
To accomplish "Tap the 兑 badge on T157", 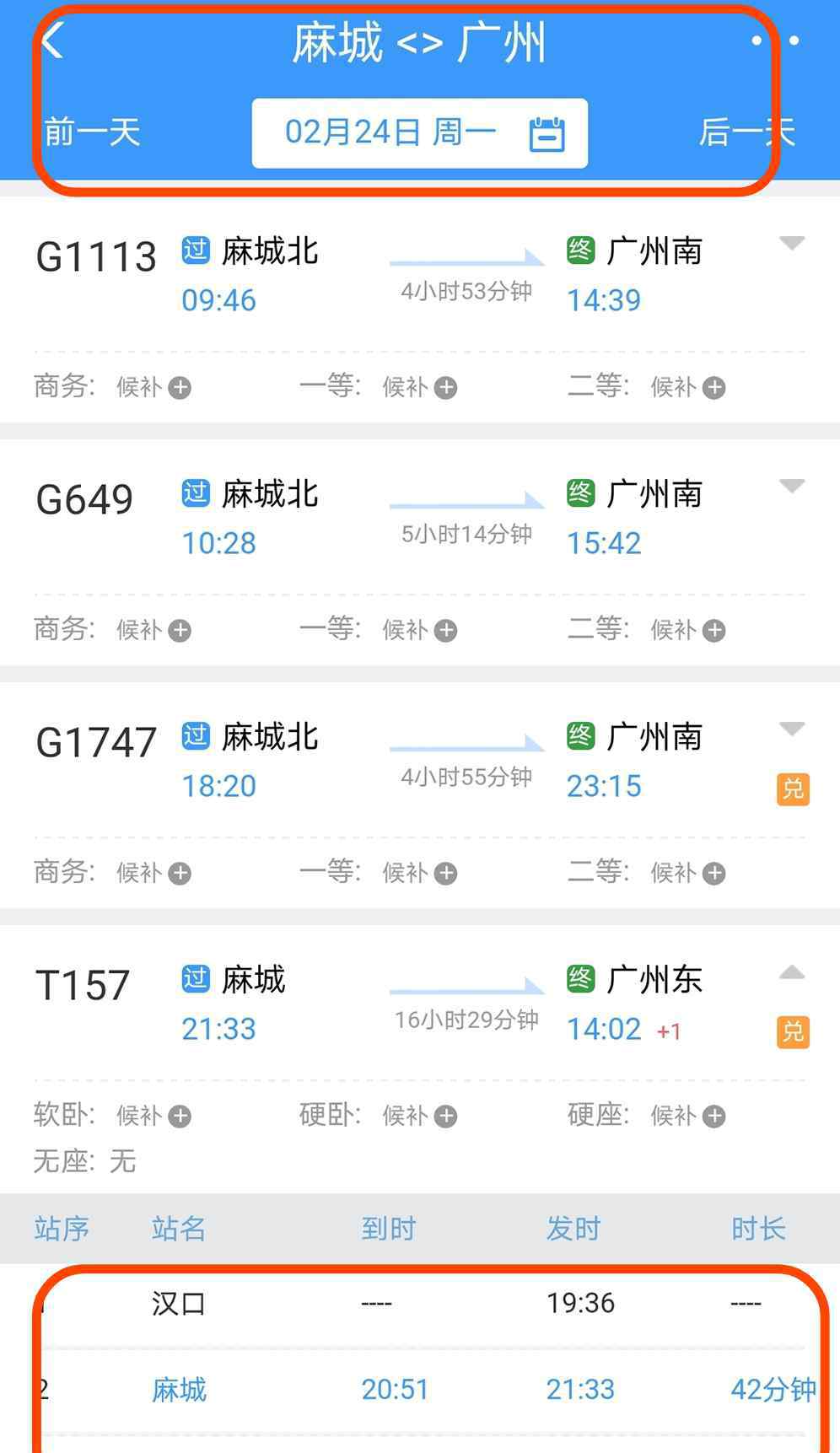I will click(x=793, y=1032).
